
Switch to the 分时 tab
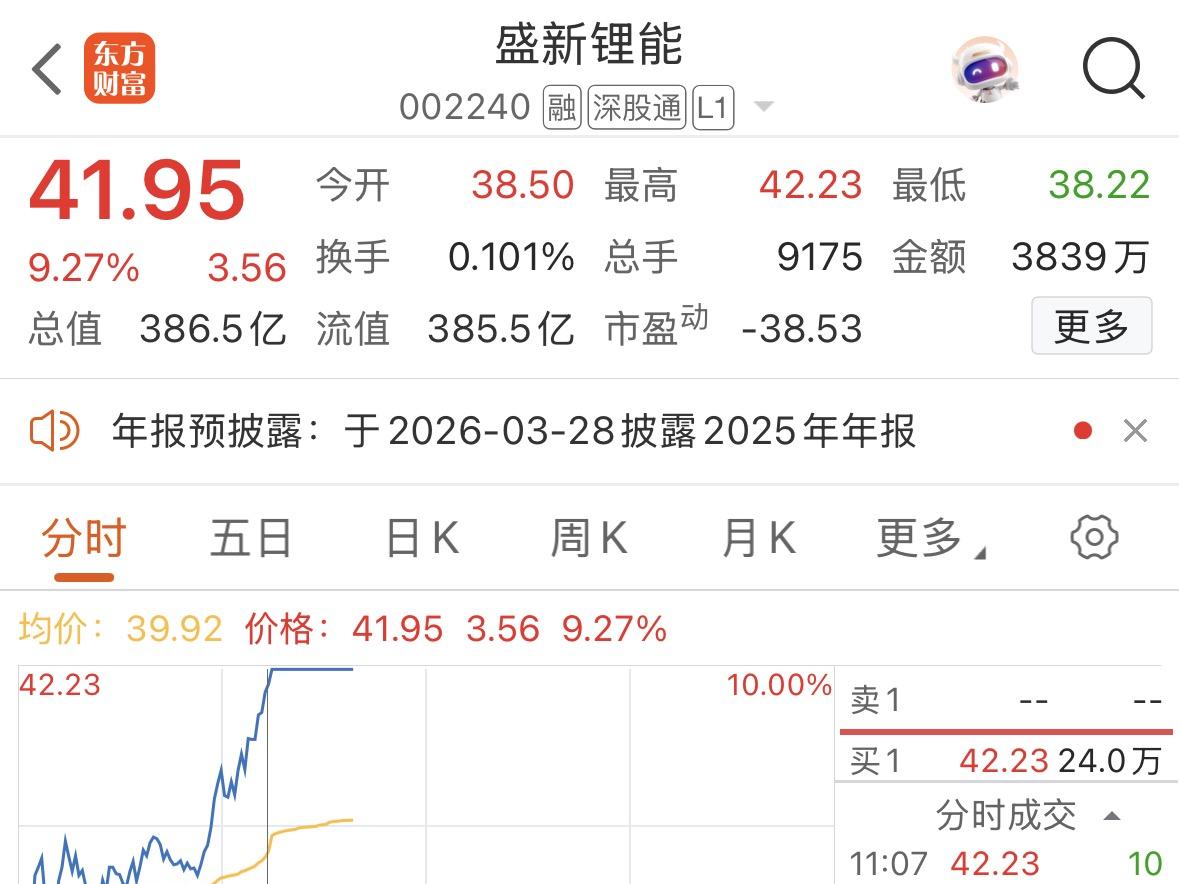84,539
